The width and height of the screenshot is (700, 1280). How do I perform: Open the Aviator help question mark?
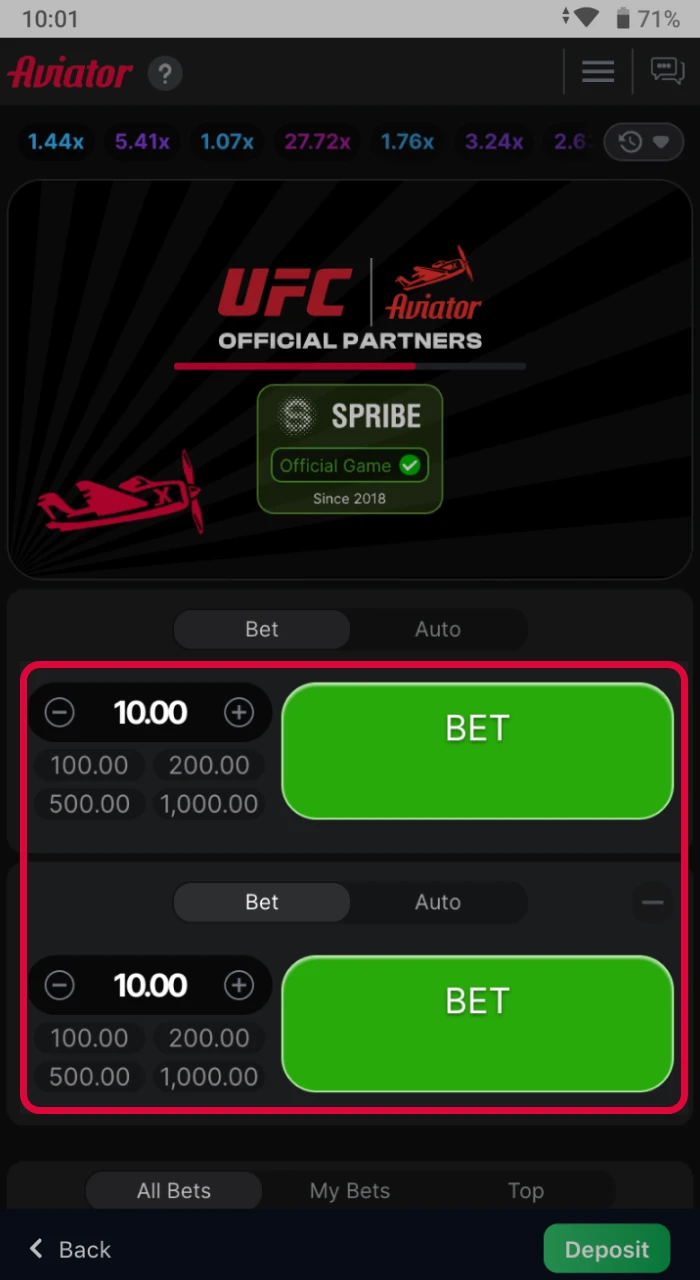tap(165, 73)
